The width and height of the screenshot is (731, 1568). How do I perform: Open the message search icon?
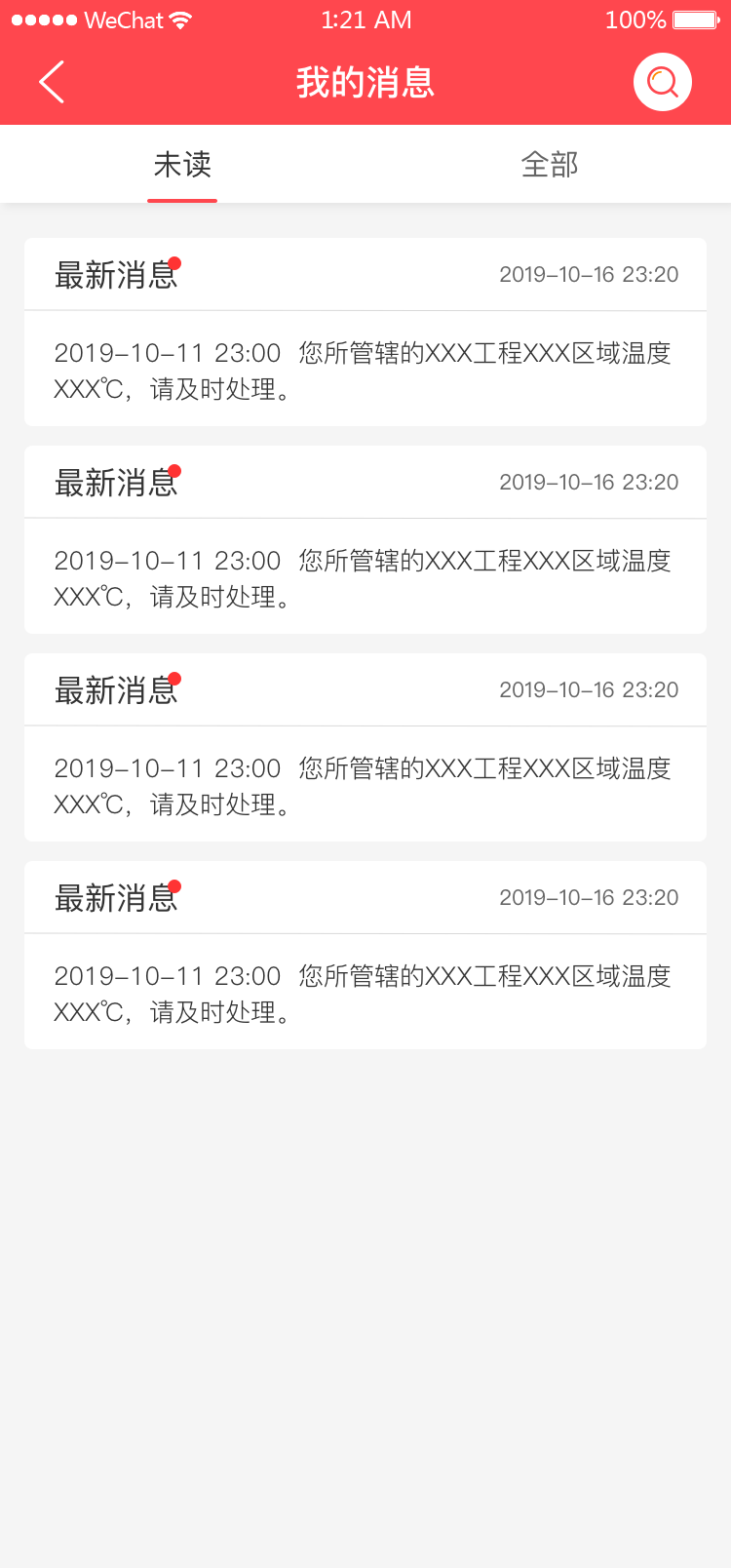tap(662, 82)
